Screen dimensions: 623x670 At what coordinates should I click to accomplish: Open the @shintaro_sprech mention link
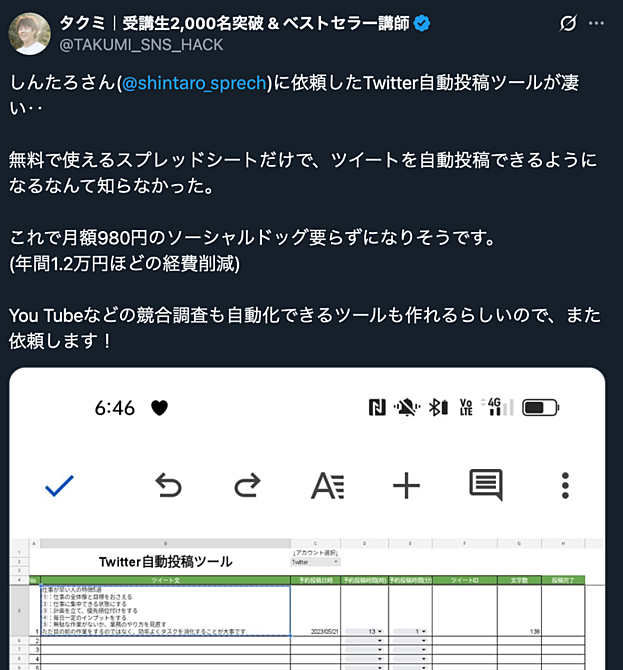[x=195, y=84]
